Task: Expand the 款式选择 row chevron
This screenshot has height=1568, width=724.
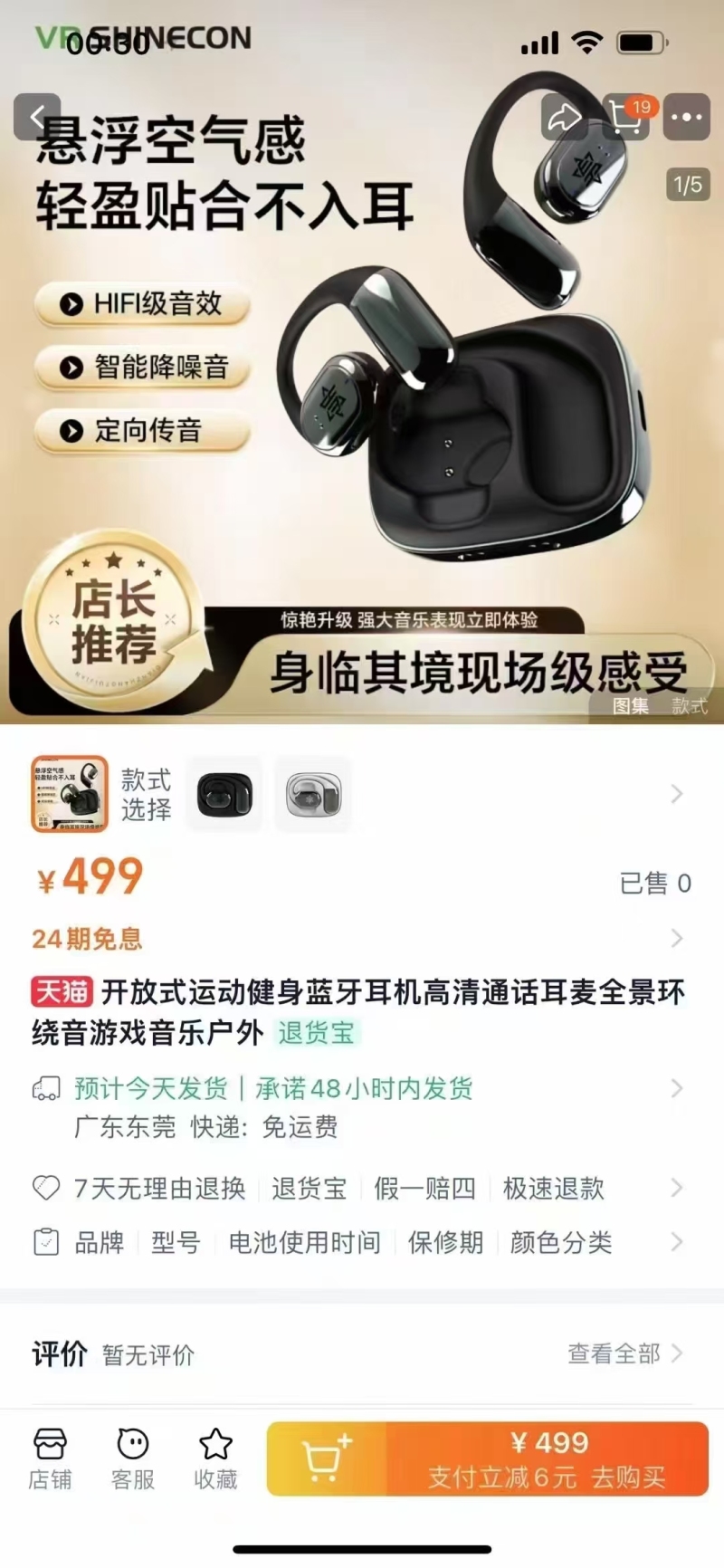Action: tap(676, 794)
